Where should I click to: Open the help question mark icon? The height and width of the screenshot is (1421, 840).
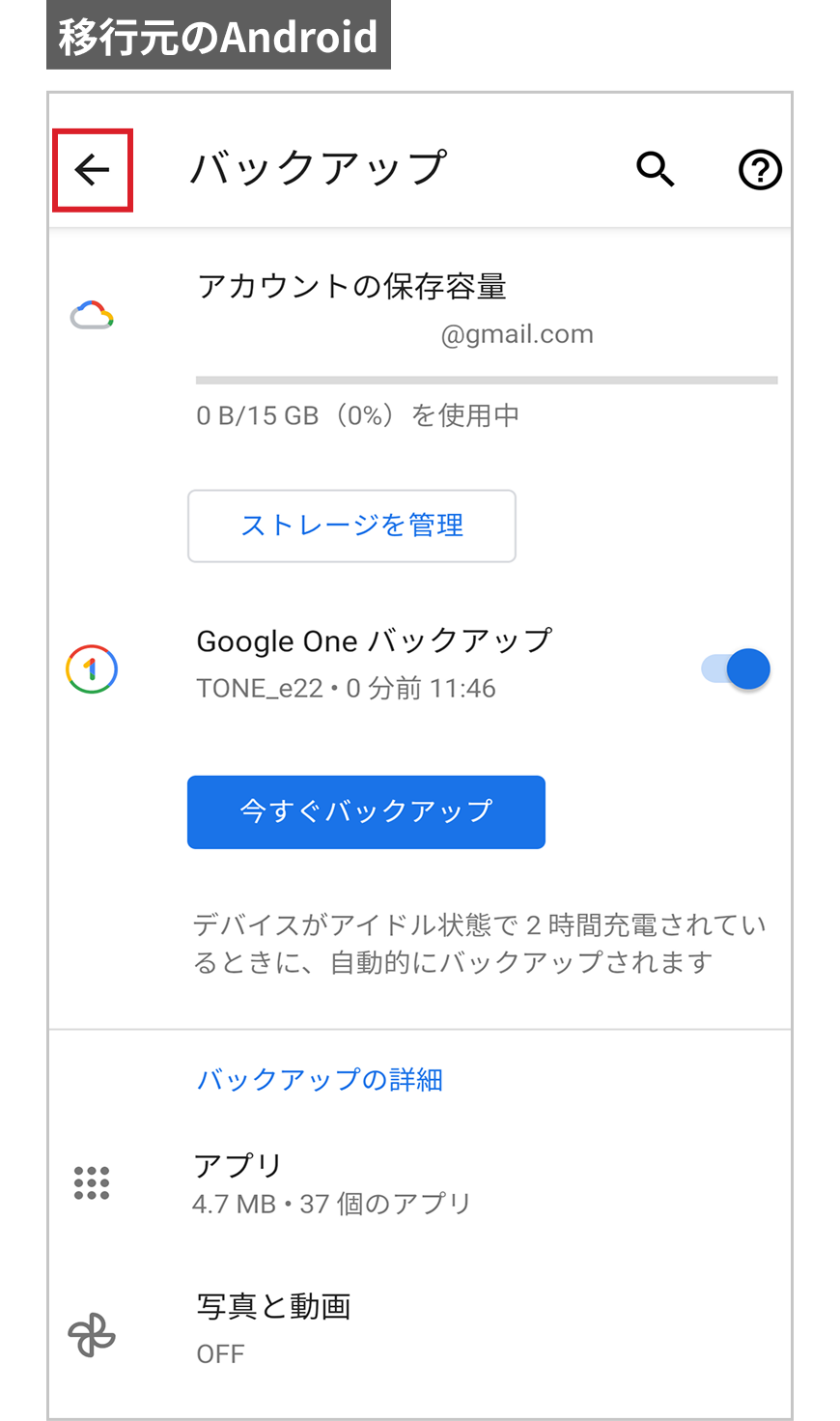[x=760, y=170]
